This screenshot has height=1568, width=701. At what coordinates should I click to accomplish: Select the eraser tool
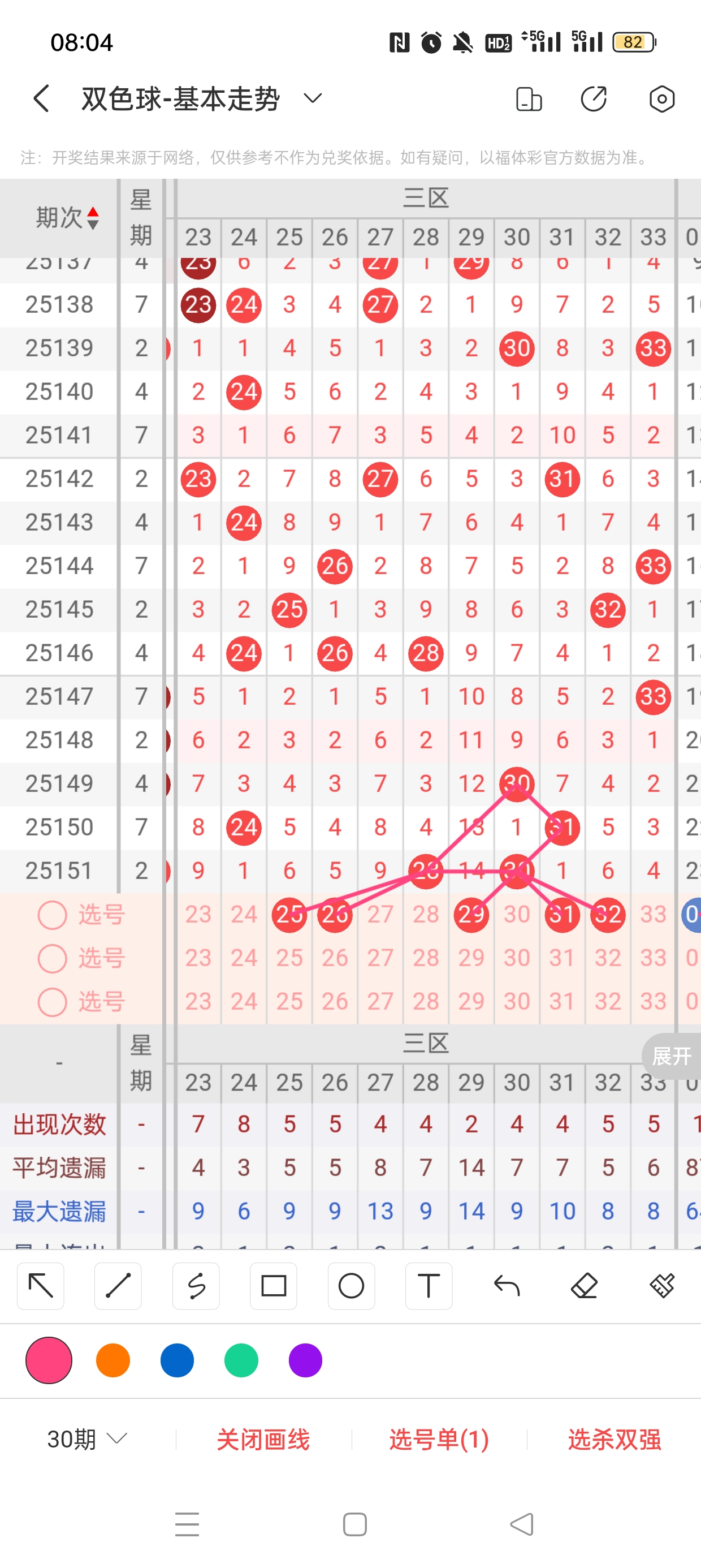tap(584, 1286)
